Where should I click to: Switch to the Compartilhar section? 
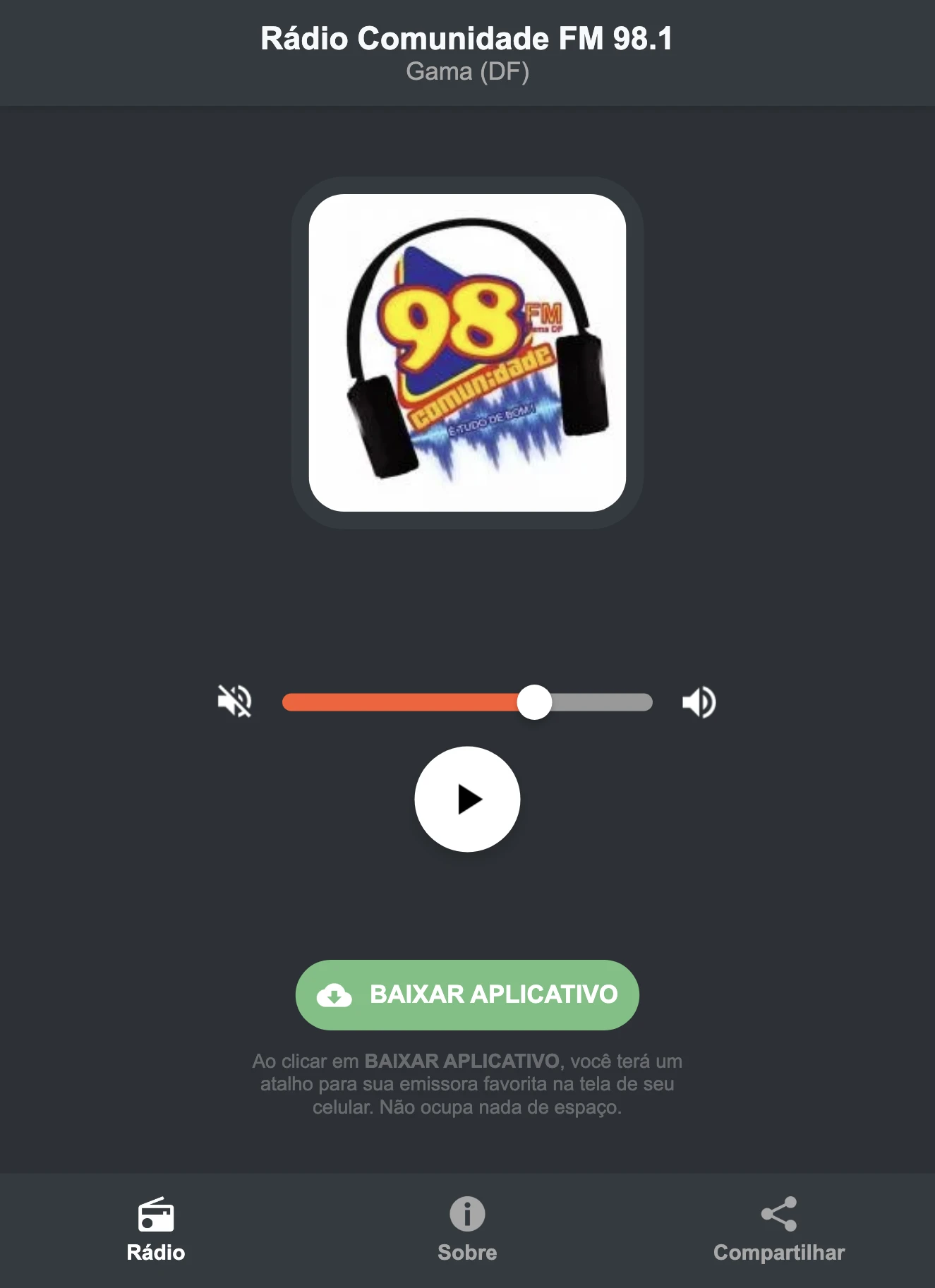778,1228
